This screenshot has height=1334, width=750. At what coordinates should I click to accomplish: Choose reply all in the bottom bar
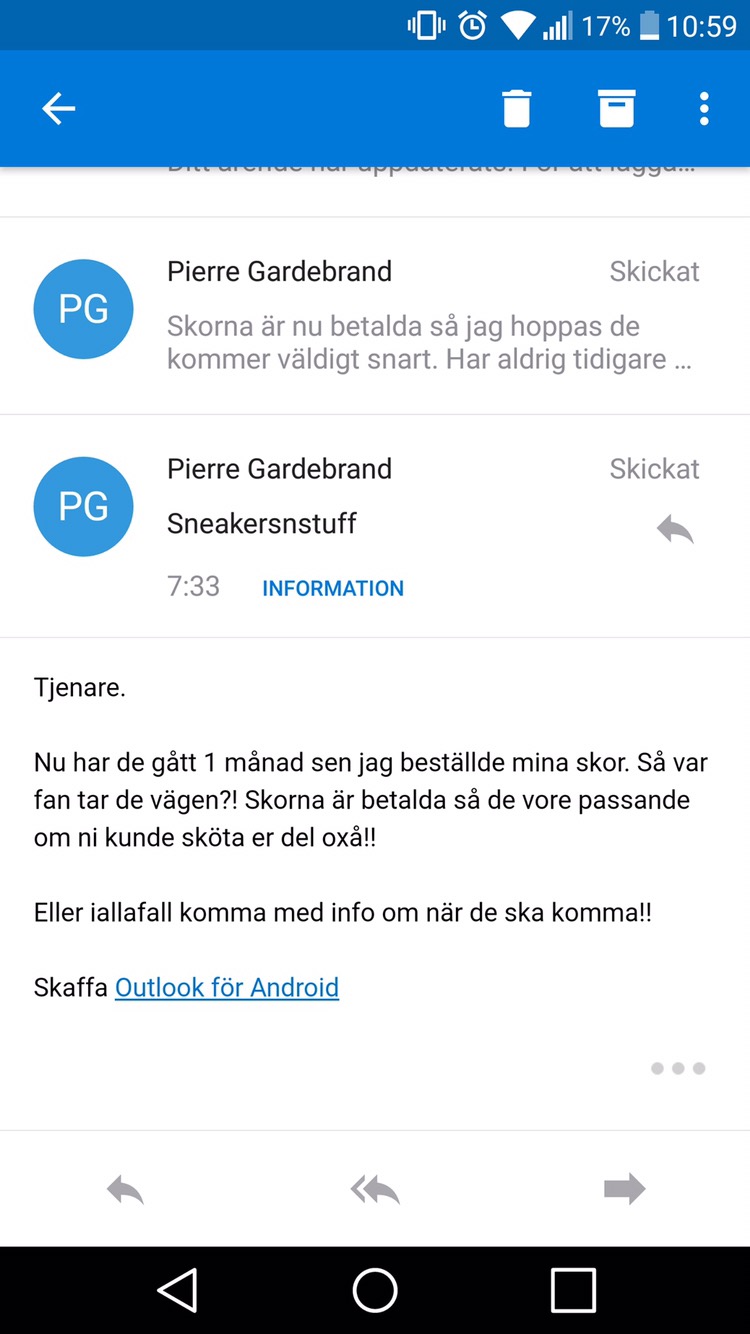tap(375, 1189)
